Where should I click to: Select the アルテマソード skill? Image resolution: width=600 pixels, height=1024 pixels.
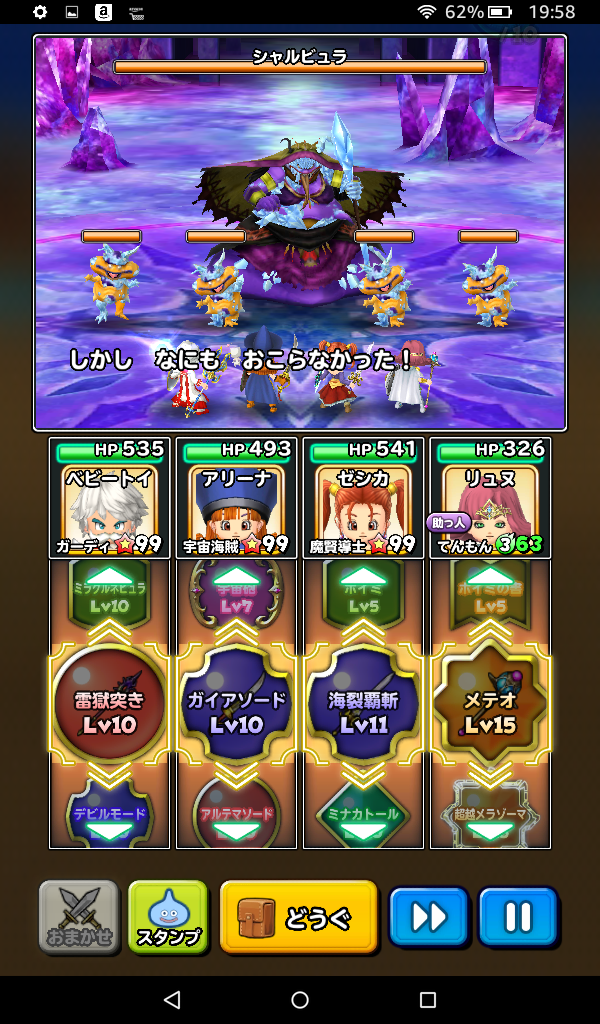pos(236,815)
